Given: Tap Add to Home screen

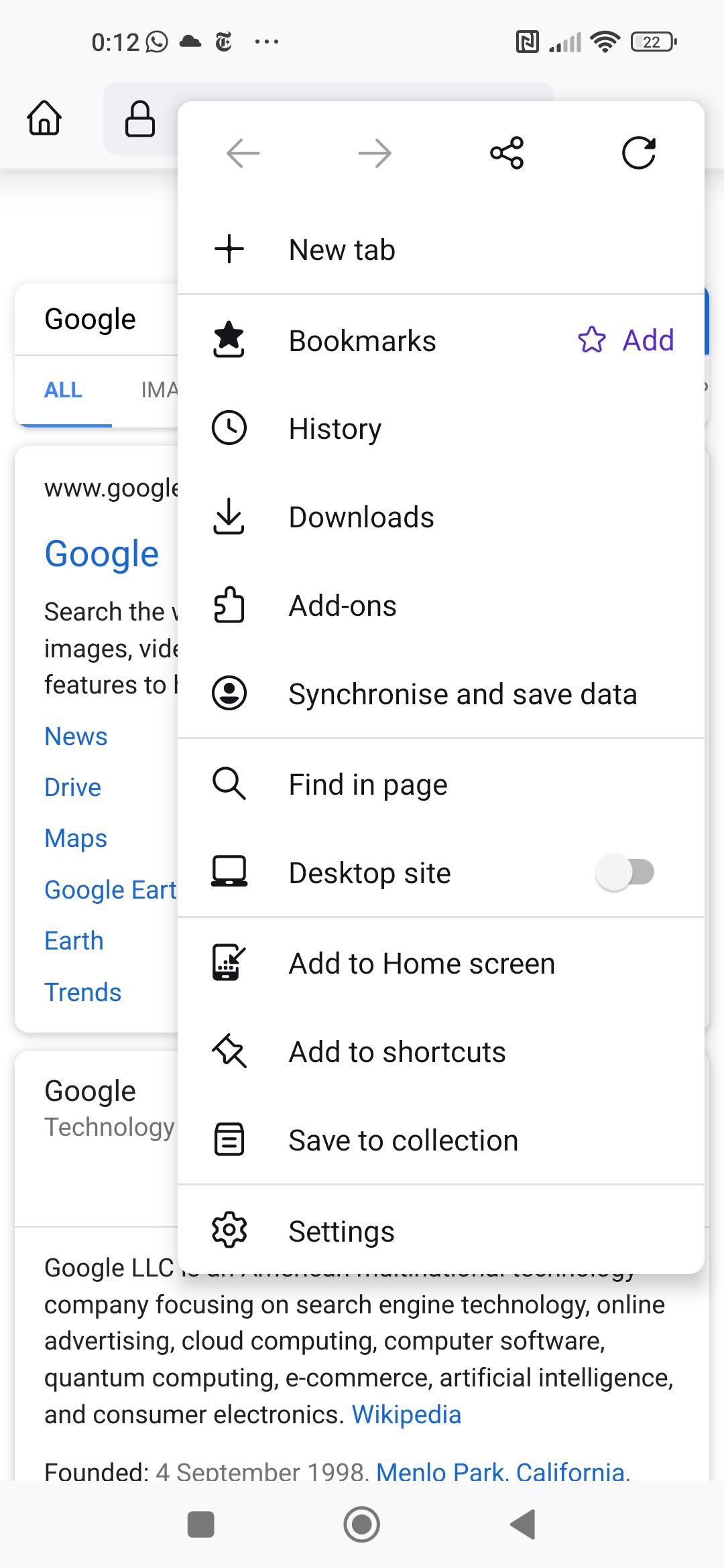Looking at the screenshot, I should 420,963.
